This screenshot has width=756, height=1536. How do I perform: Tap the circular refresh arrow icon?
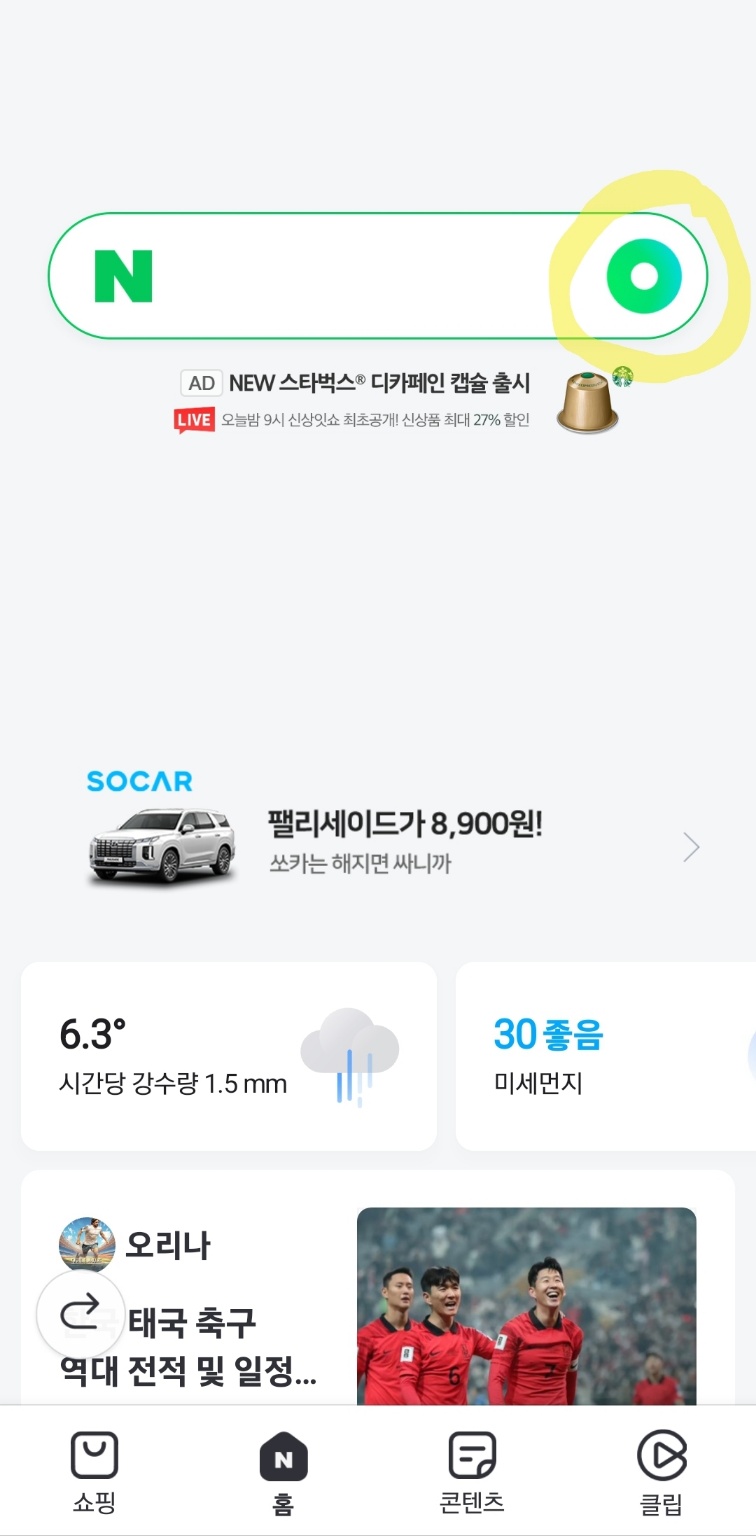click(x=81, y=1313)
